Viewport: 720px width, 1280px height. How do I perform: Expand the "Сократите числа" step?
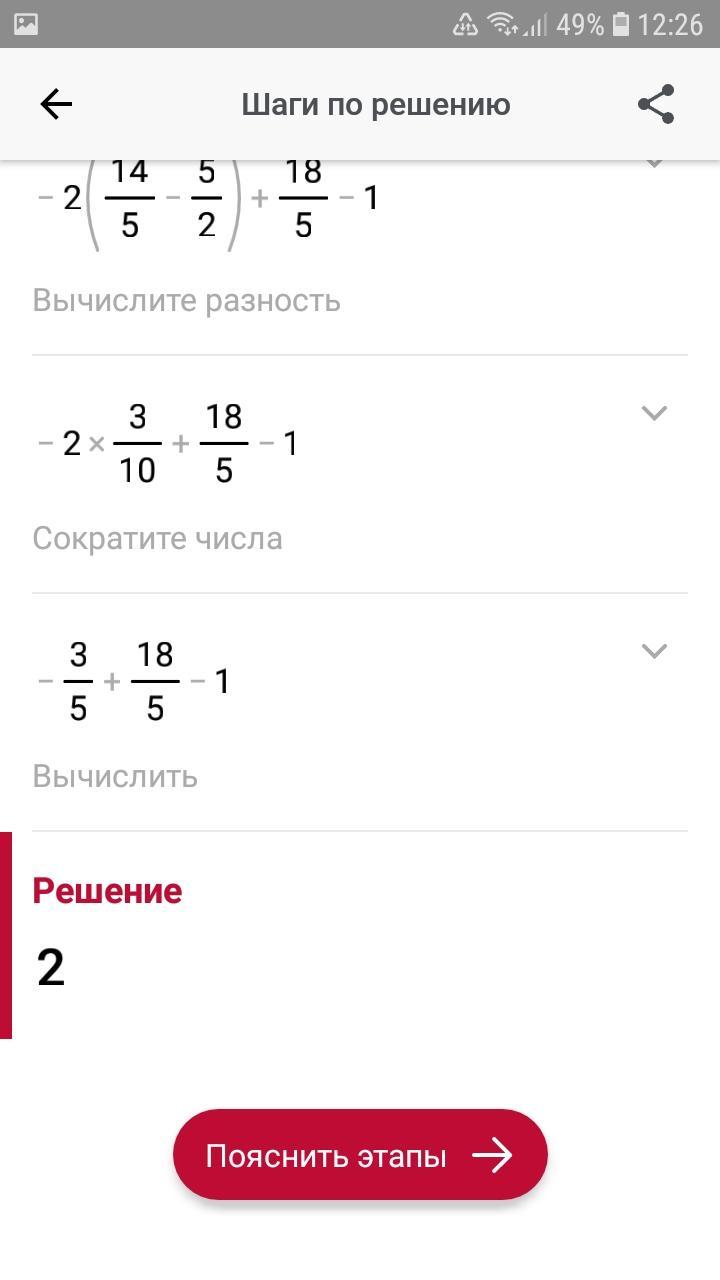click(x=654, y=413)
